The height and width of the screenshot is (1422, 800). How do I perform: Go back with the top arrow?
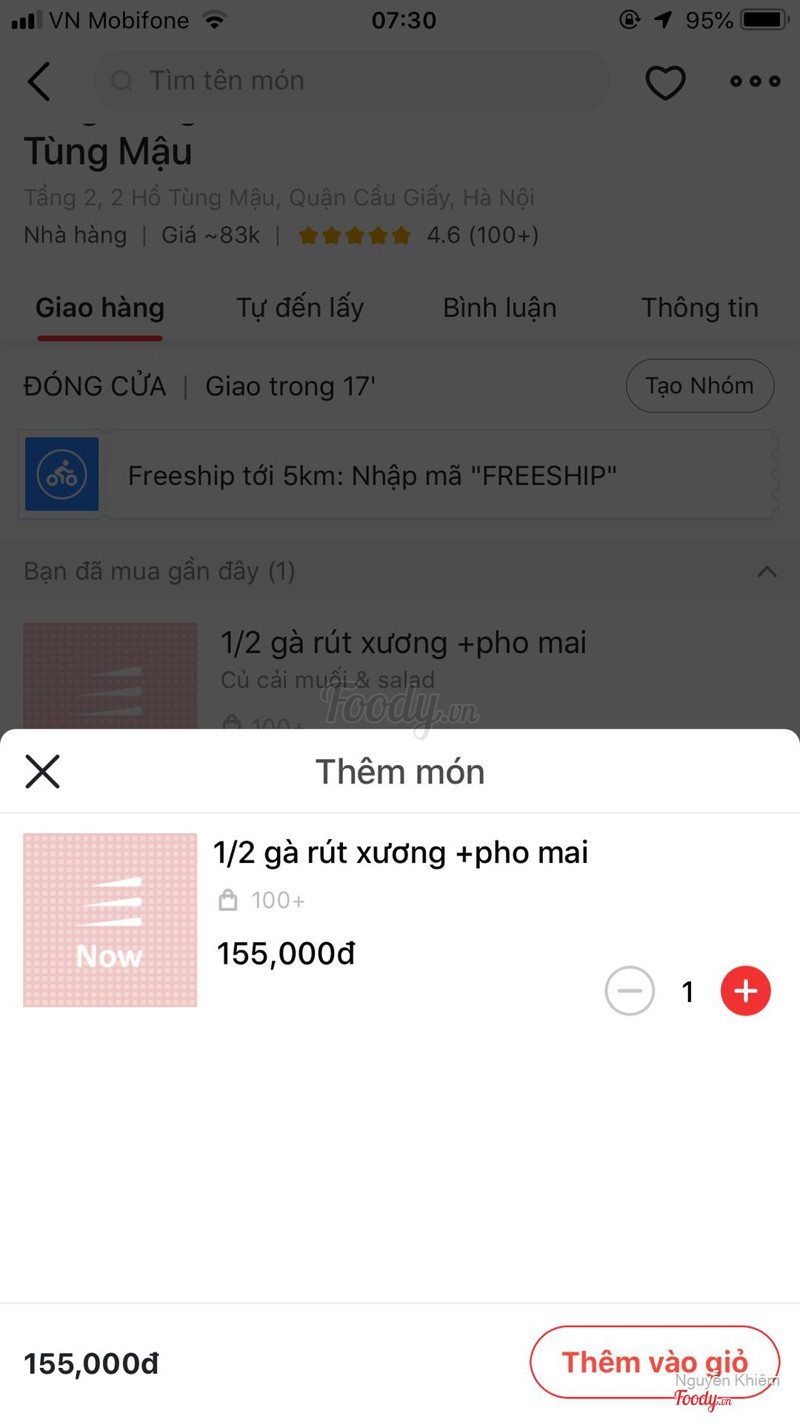point(40,81)
